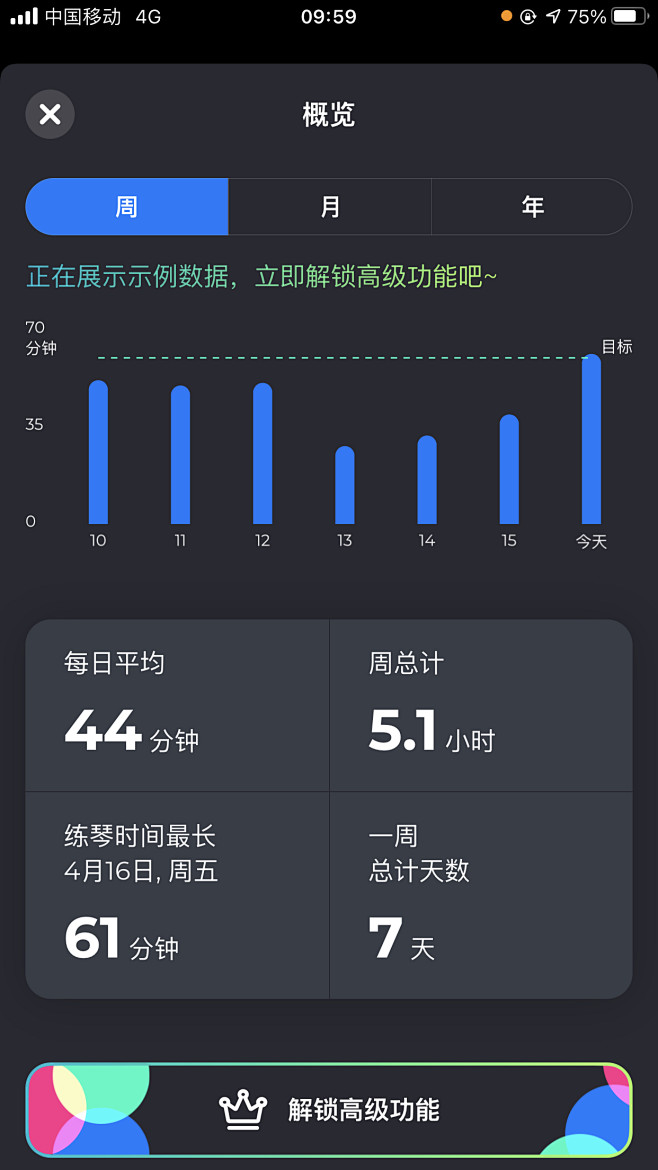The height and width of the screenshot is (1170, 658).
Task: Switch to the 月 (month) tab
Action: tap(330, 207)
